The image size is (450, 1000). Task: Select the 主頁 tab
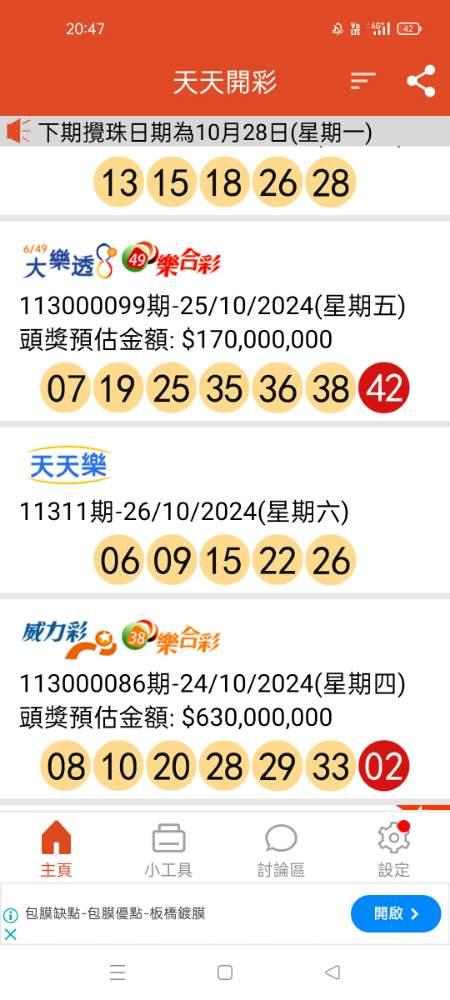coord(56,849)
